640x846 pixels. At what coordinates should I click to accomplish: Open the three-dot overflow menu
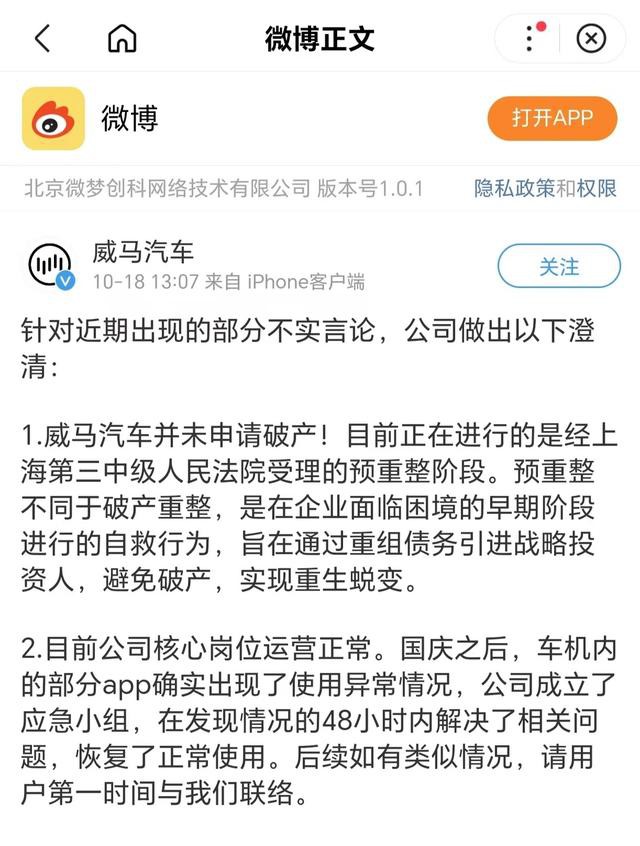pyautogui.click(x=530, y=39)
